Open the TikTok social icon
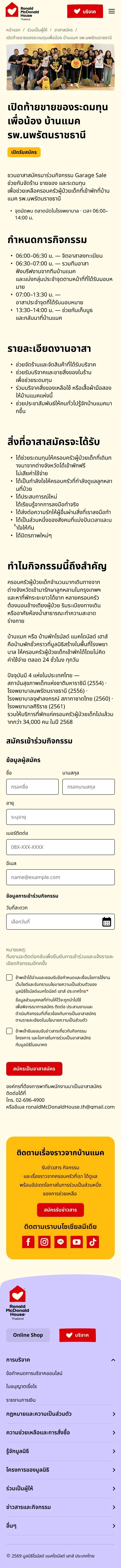Image resolution: width=121 pixels, height=1568 pixels. 92,1242
